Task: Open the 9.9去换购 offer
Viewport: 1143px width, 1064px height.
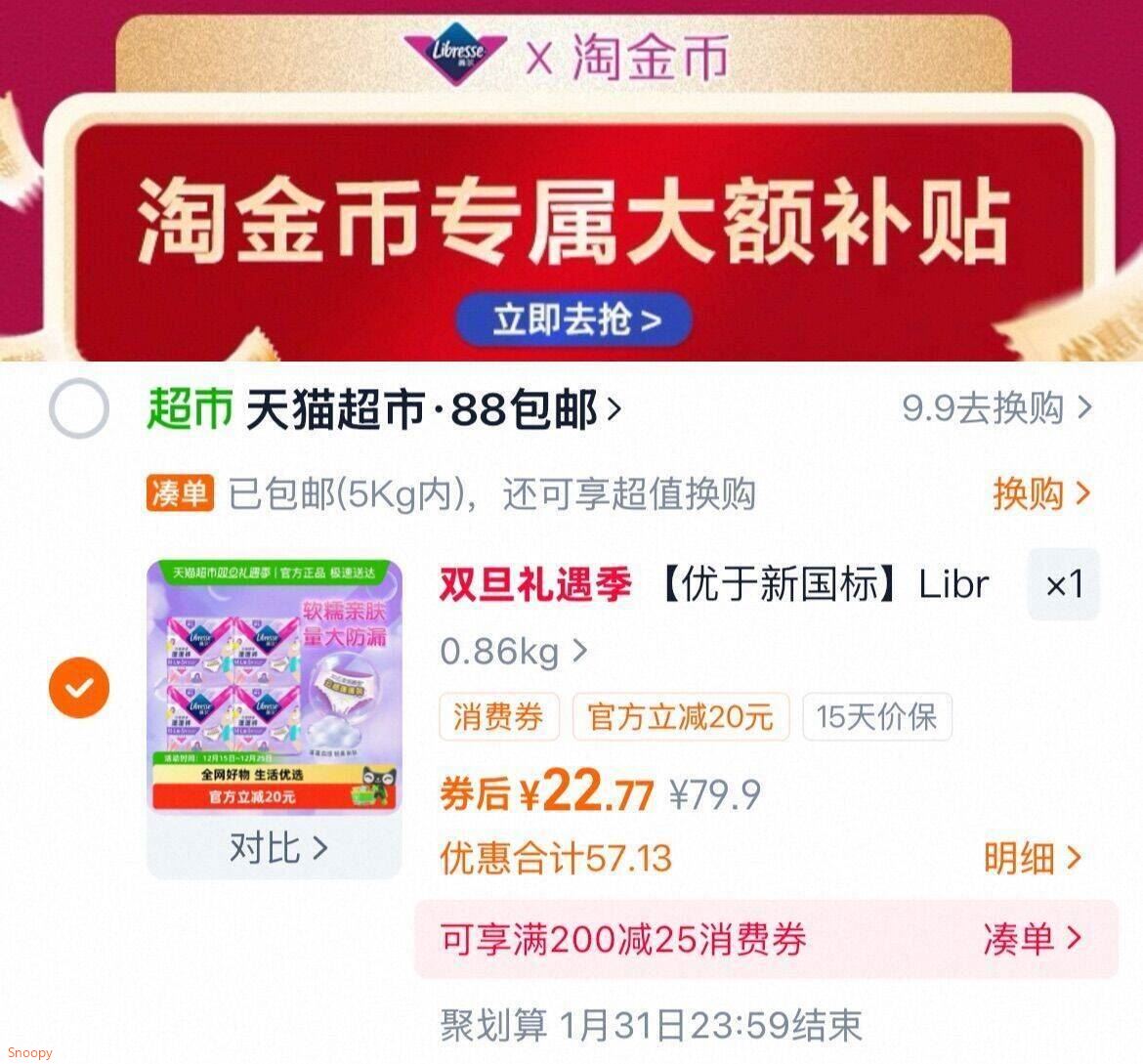Action: pyautogui.click(x=997, y=407)
